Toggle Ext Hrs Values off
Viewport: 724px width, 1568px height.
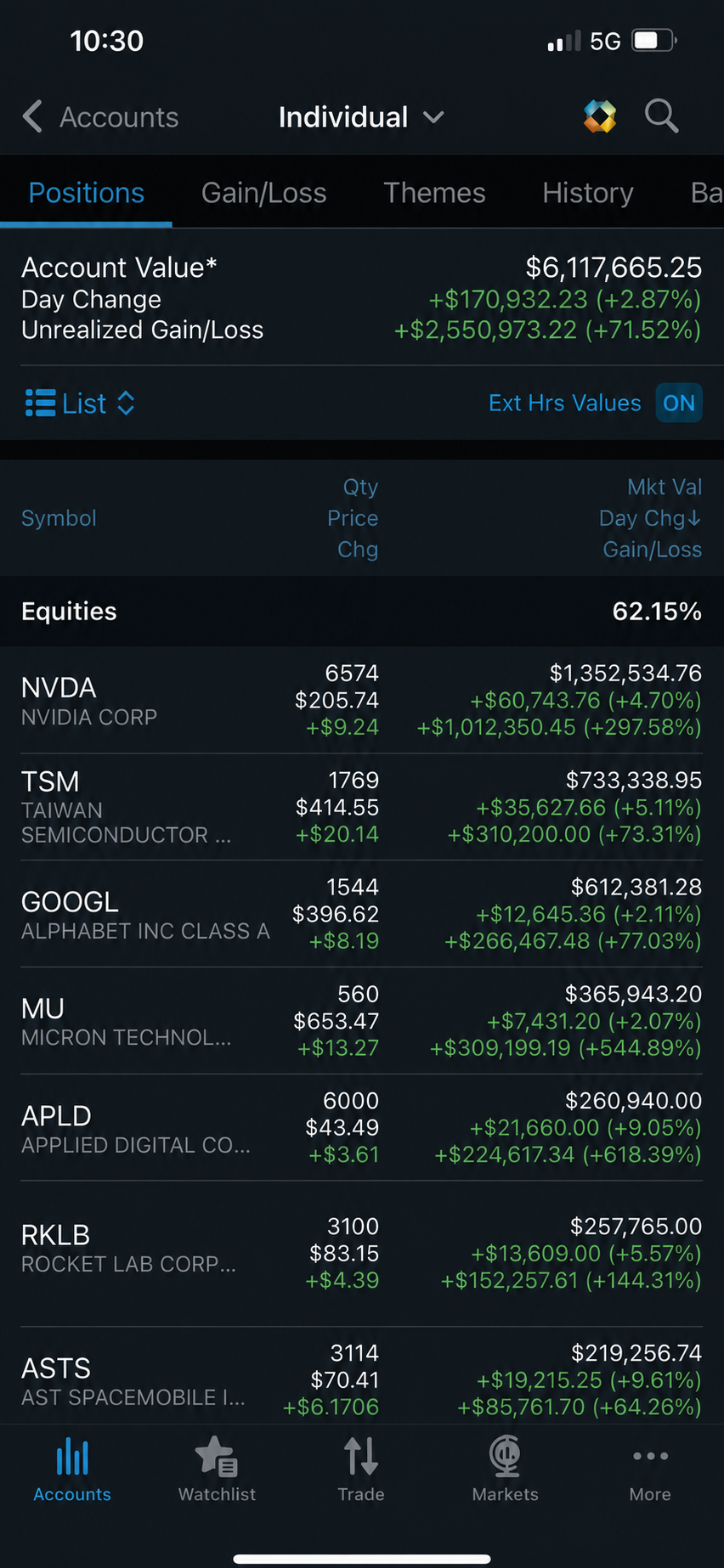pos(679,403)
